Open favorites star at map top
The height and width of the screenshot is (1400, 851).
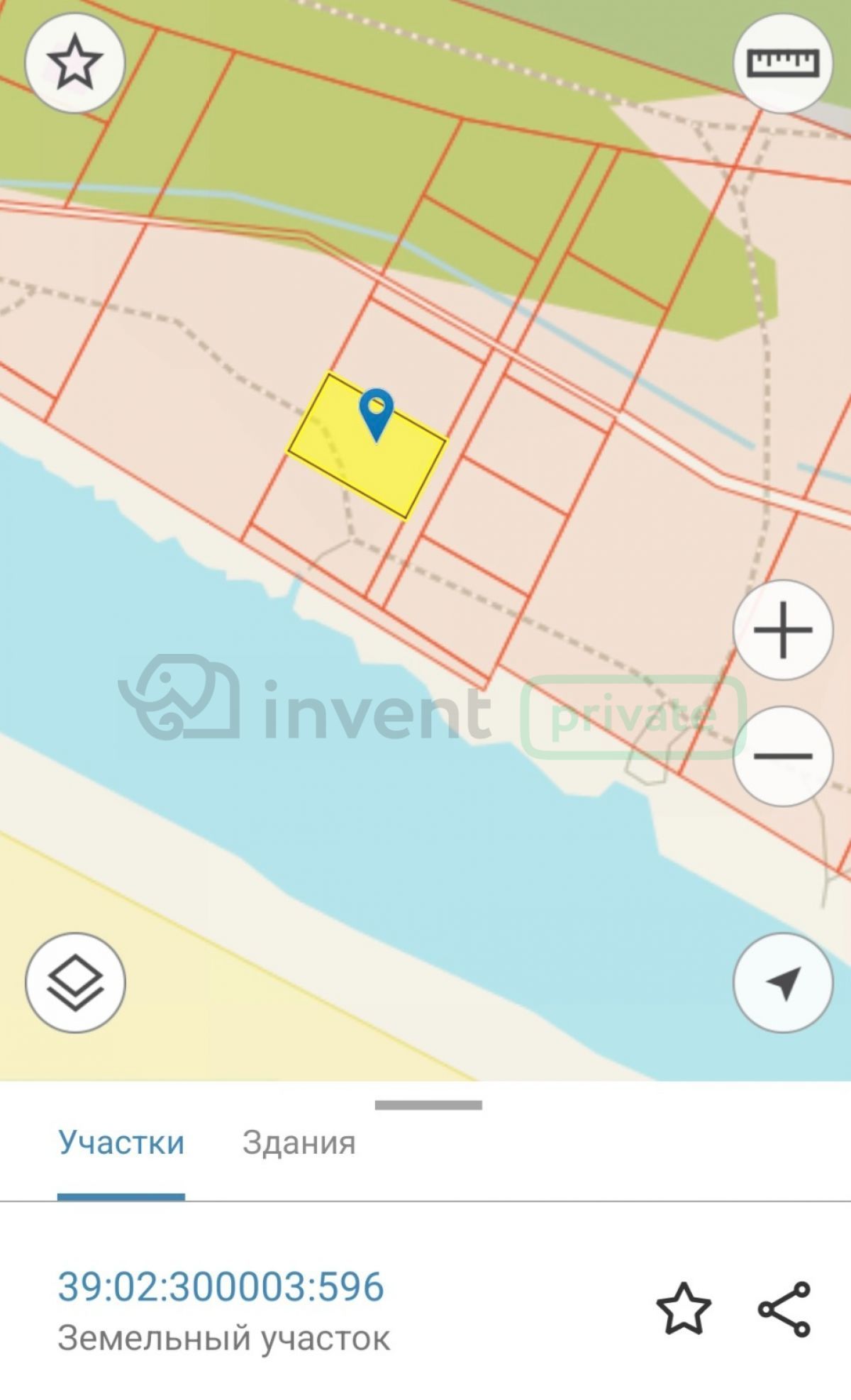[74, 62]
